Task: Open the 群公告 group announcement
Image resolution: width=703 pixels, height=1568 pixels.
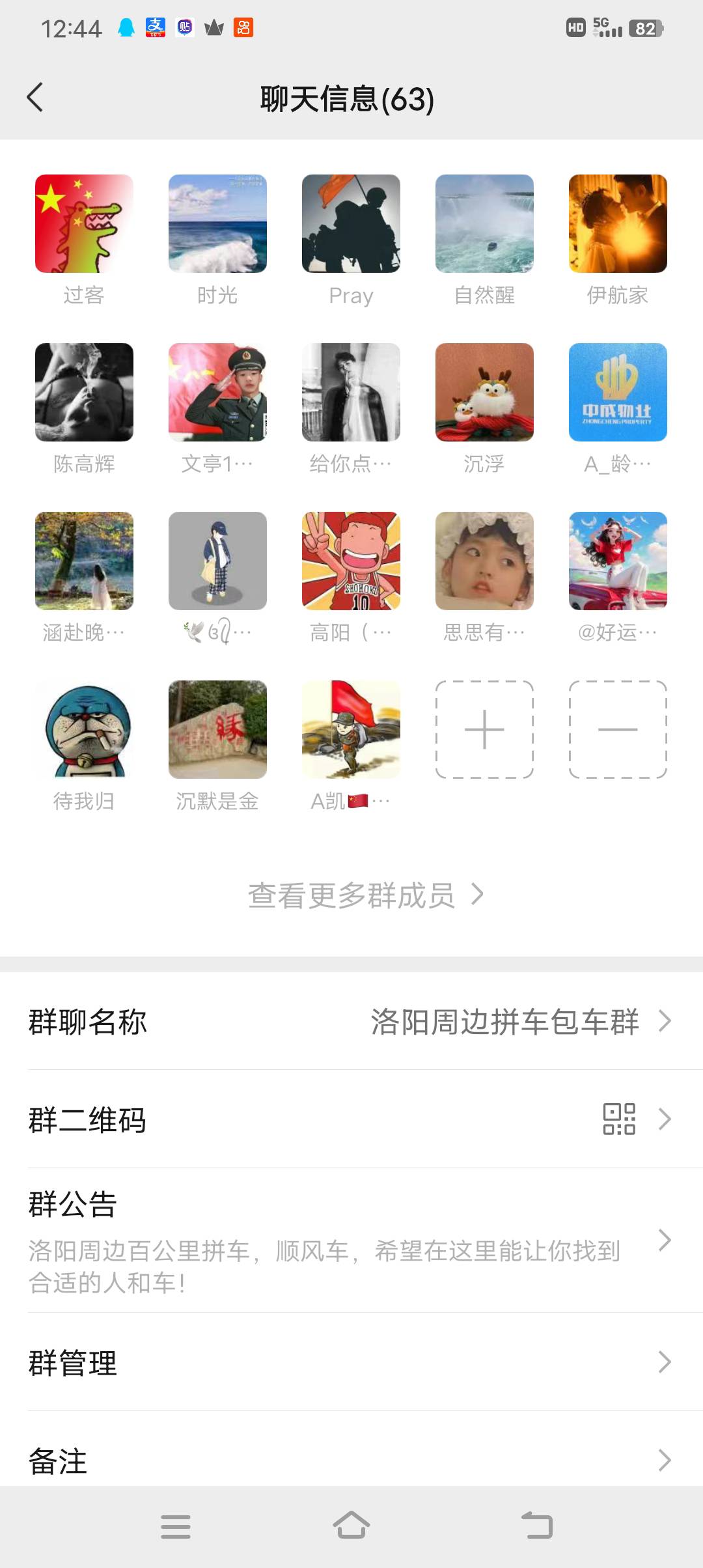Action: 351,1240
